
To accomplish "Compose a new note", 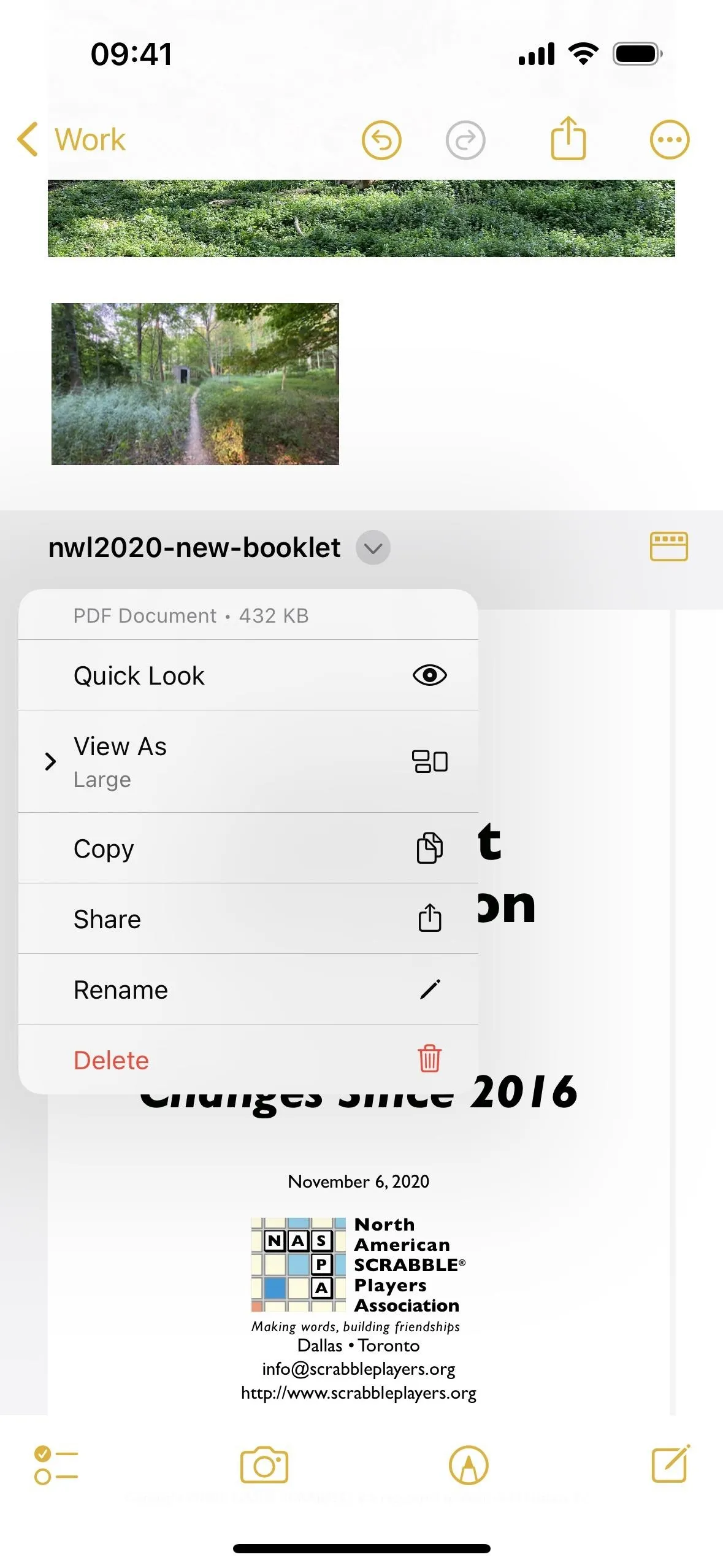I will click(x=671, y=1464).
